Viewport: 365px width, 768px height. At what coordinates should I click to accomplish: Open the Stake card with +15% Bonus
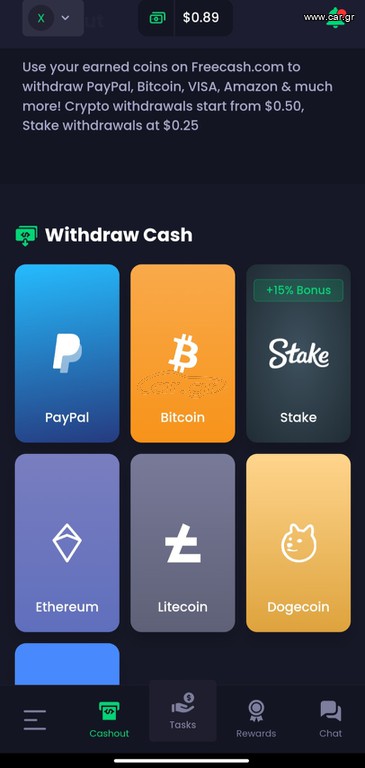(298, 353)
